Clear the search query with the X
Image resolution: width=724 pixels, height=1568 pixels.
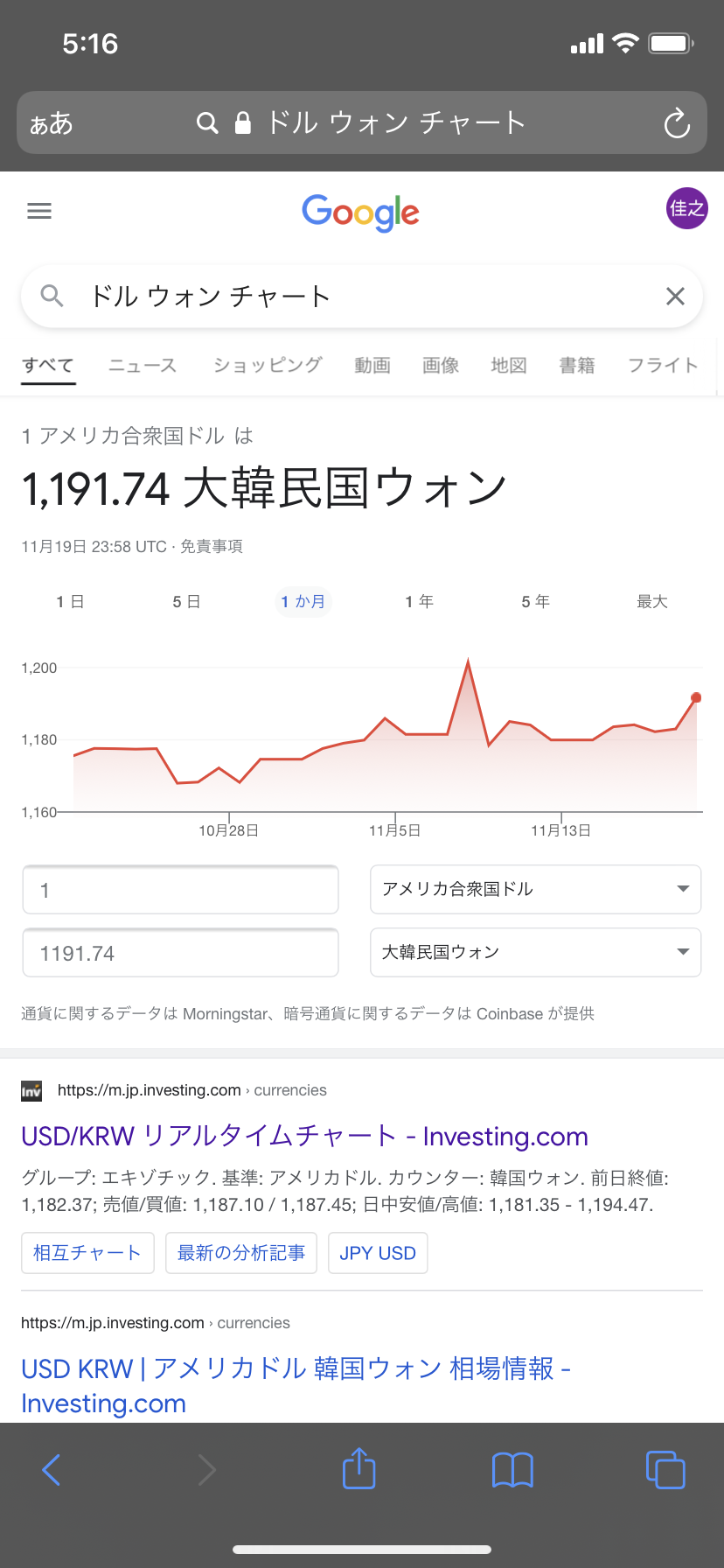click(x=675, y=297)
